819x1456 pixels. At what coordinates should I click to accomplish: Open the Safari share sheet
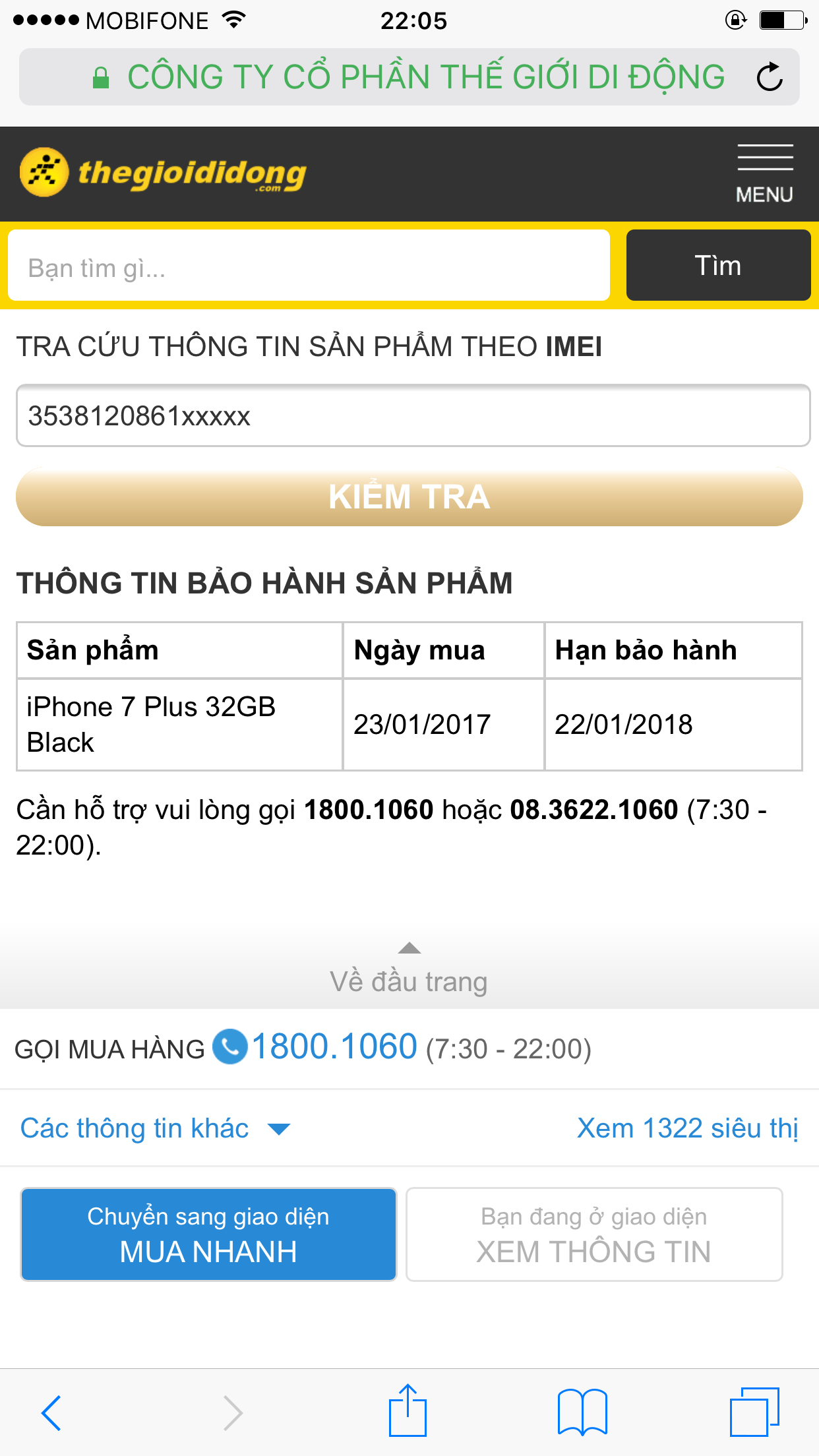click(408, 1411)
